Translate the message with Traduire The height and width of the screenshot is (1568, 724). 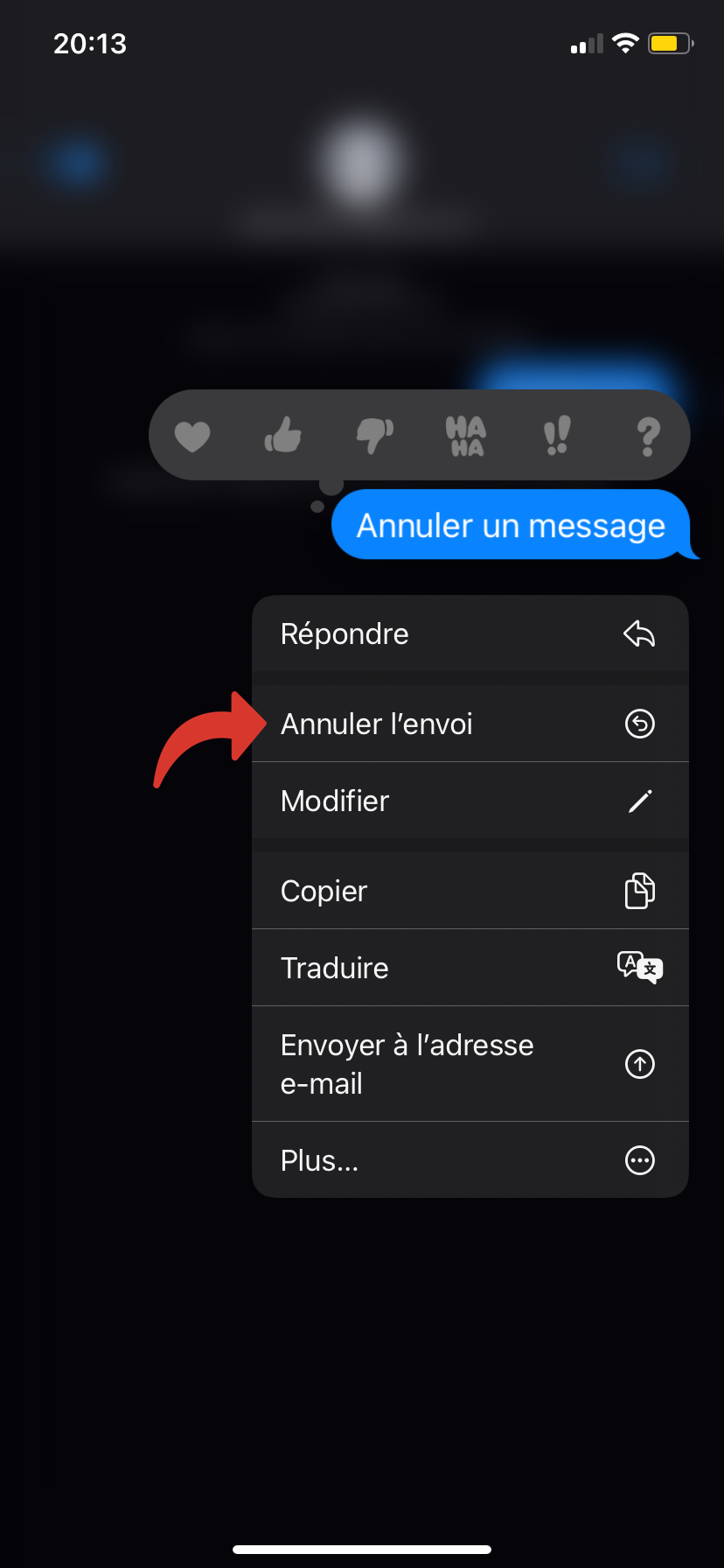pyautogui.click(x=470, y=968)
